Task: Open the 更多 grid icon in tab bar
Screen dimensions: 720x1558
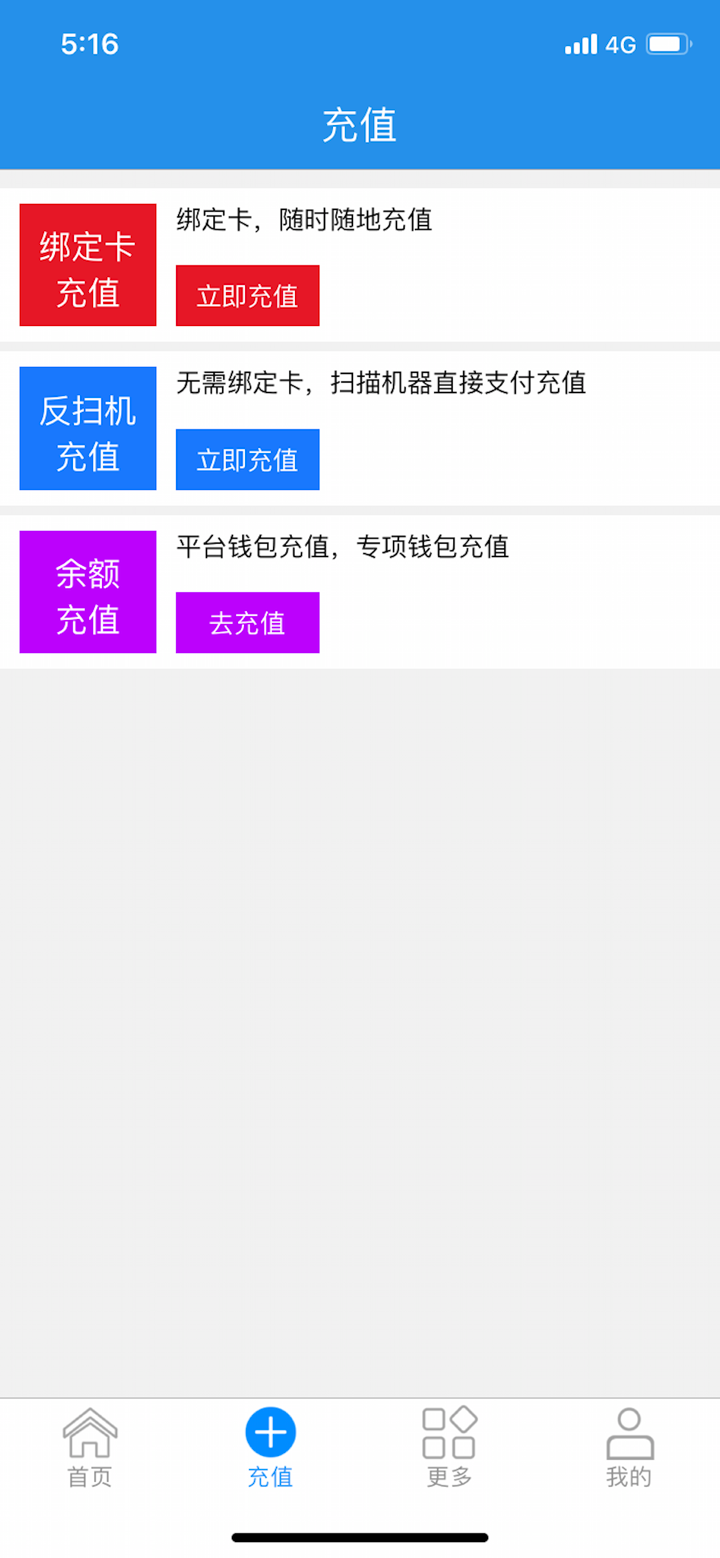Action: point(450,1432)
